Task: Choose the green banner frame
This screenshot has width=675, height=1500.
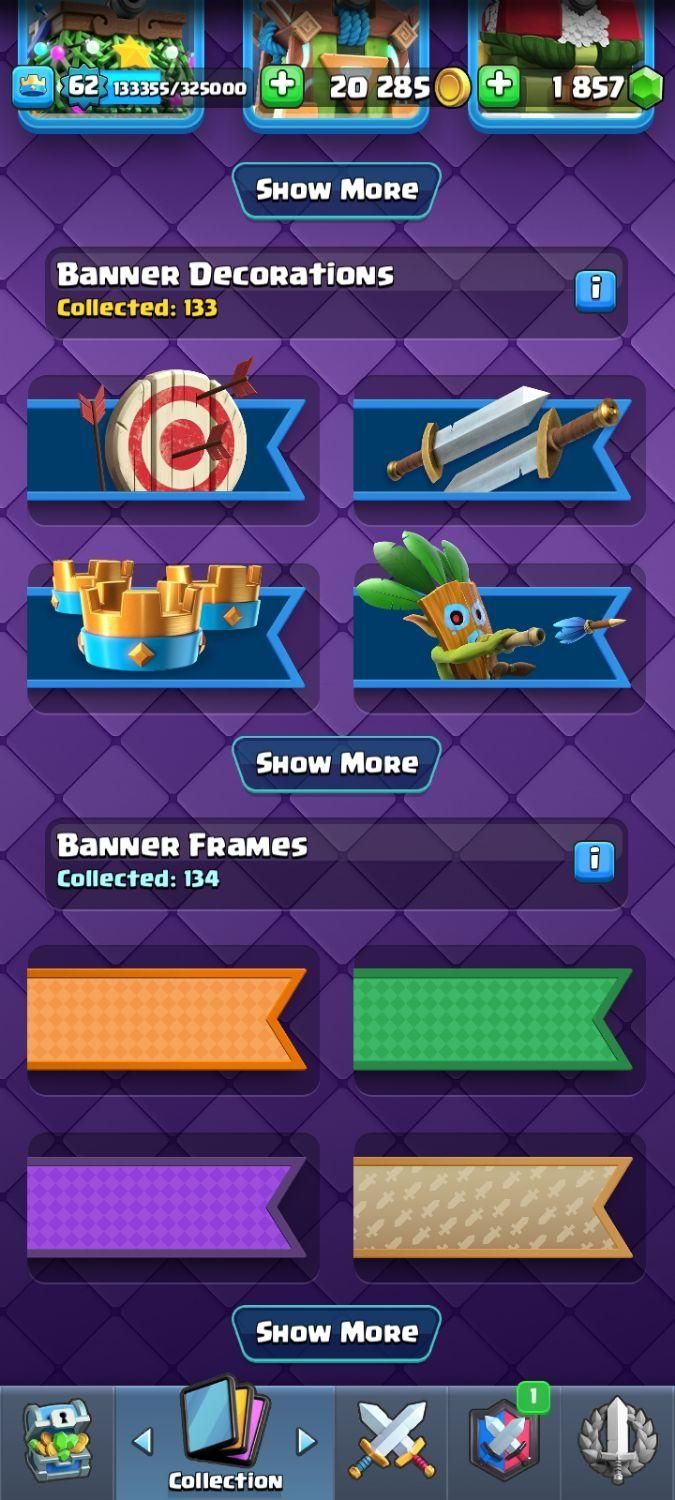Action: 499,1019
